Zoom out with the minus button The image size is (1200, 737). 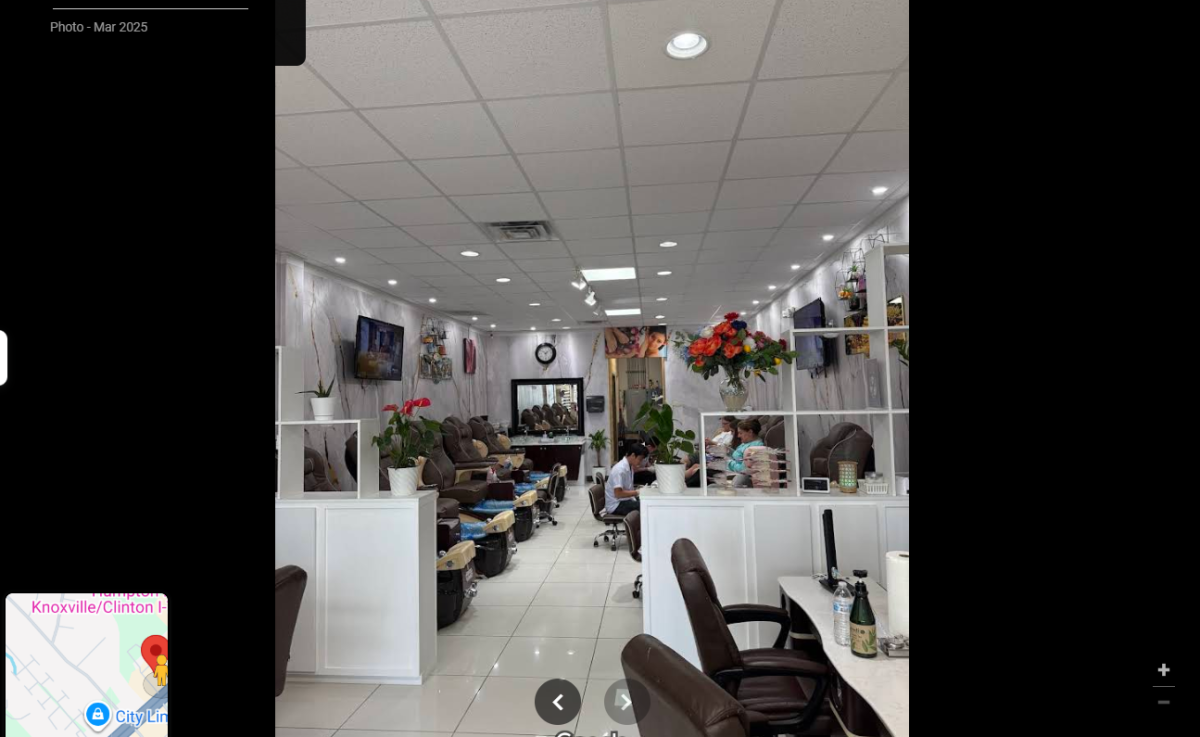click(x=1163, y=702)
